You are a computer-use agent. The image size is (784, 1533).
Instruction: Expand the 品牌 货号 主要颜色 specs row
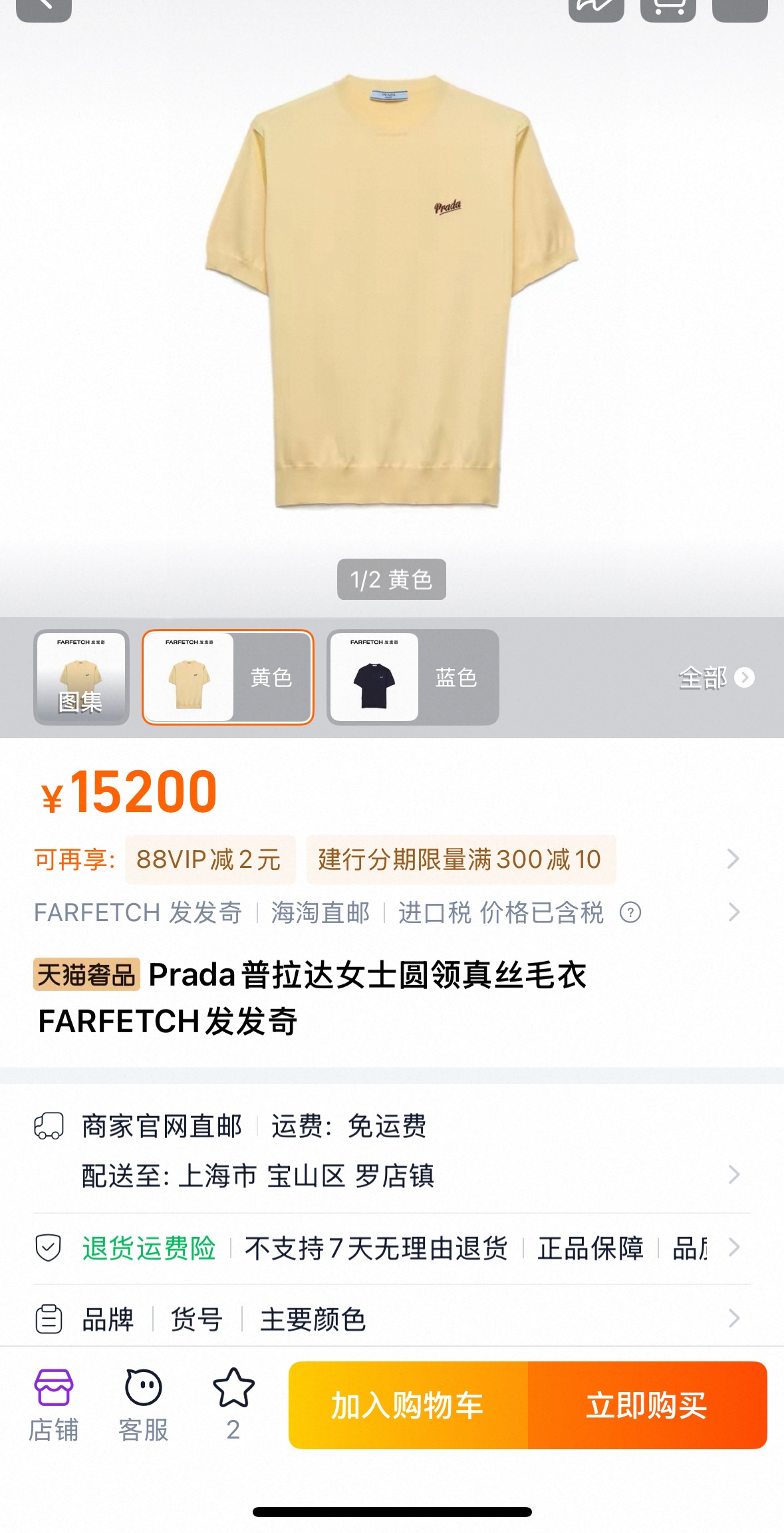coord(392,1319)
